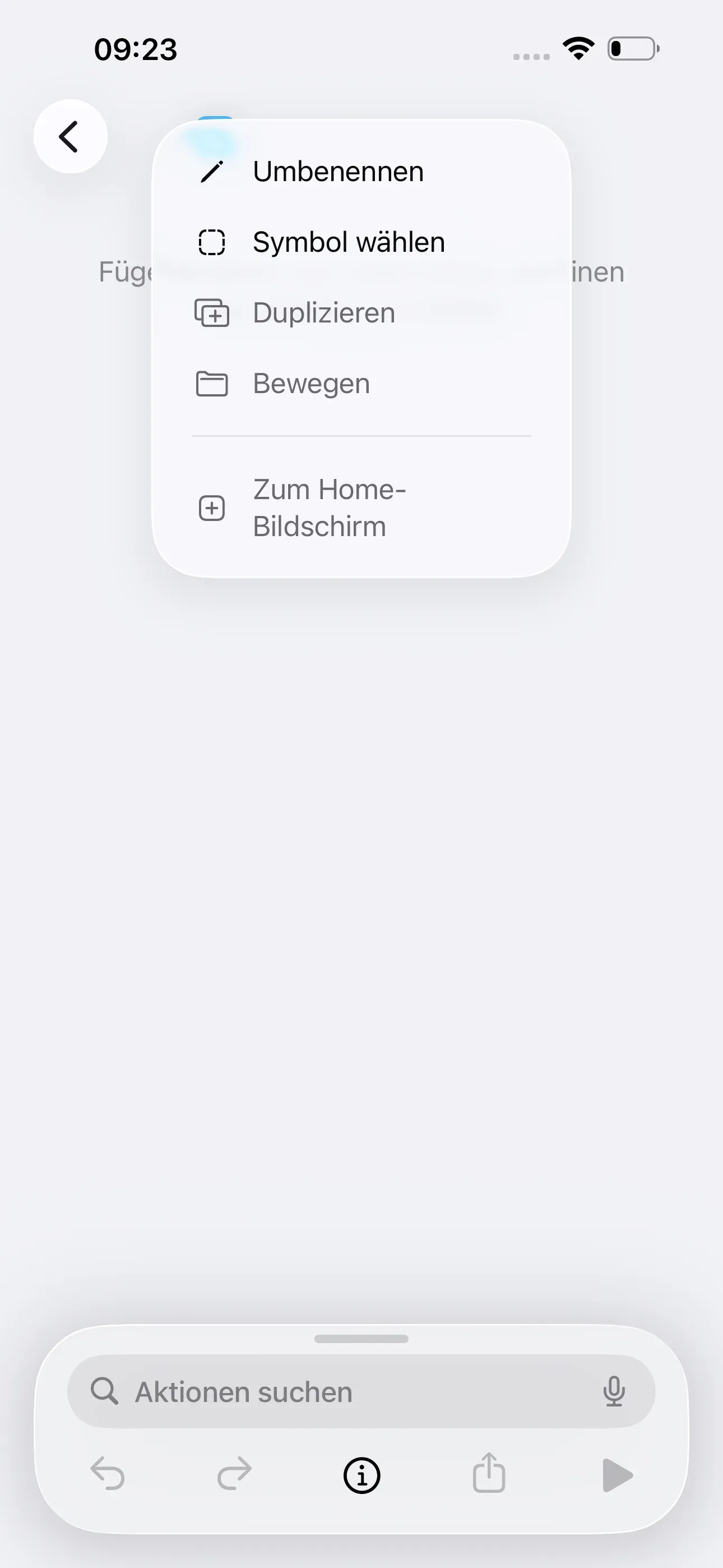Undo the last shortcut edit
Screen dimensions: 723x1568
coord(109,1474)
